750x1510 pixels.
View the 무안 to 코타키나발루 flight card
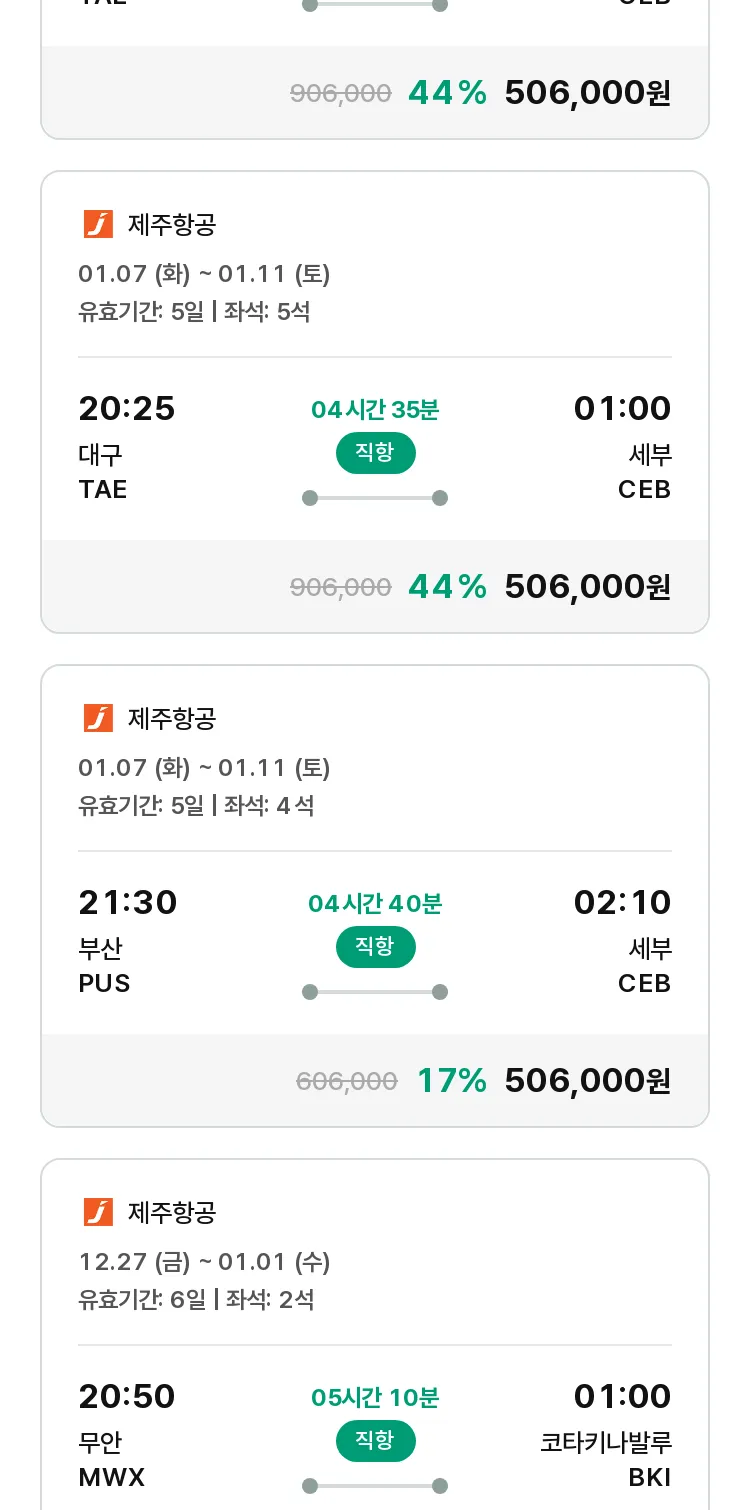coord(375,1334)
